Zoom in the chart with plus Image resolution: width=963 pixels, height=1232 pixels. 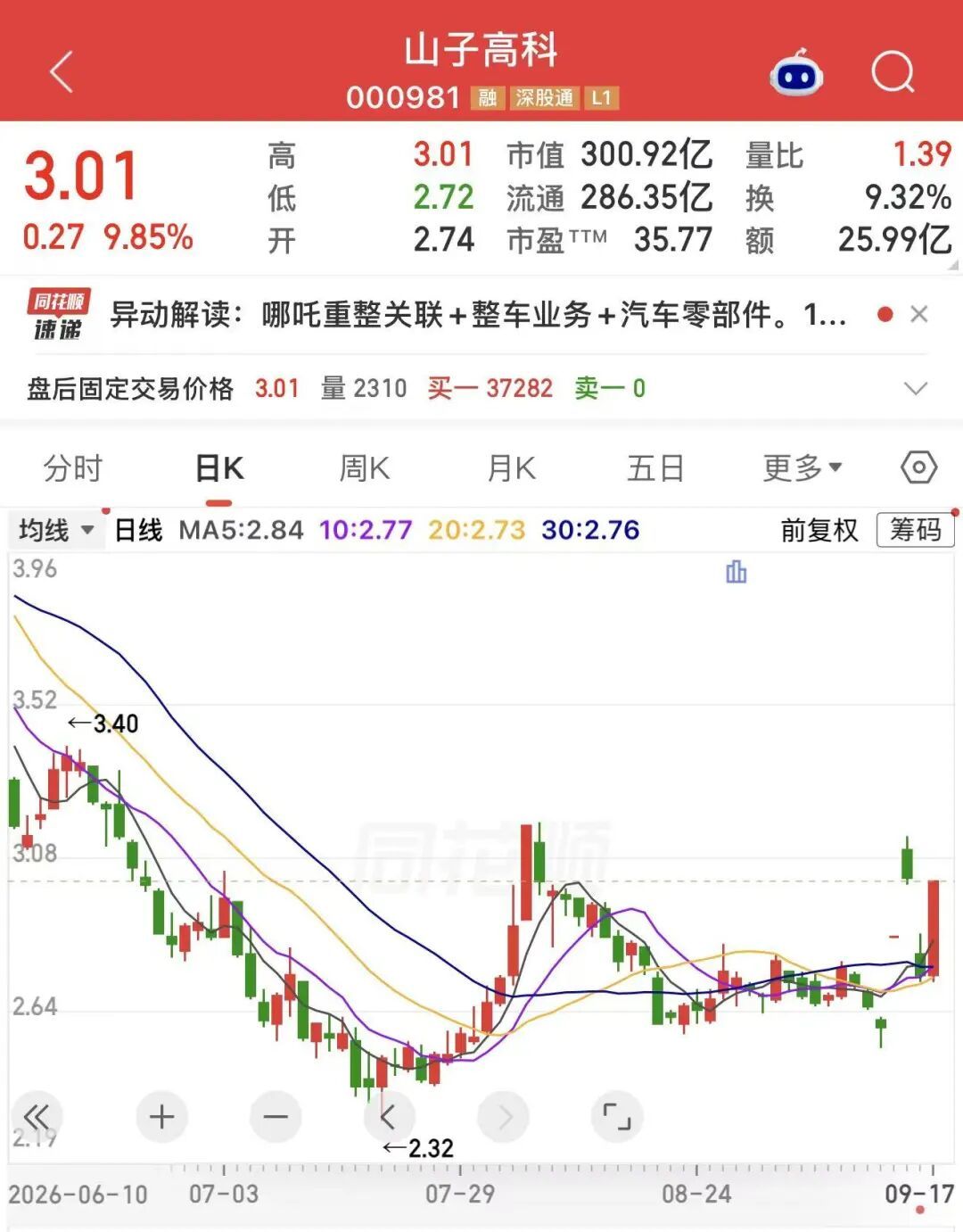161,1117
